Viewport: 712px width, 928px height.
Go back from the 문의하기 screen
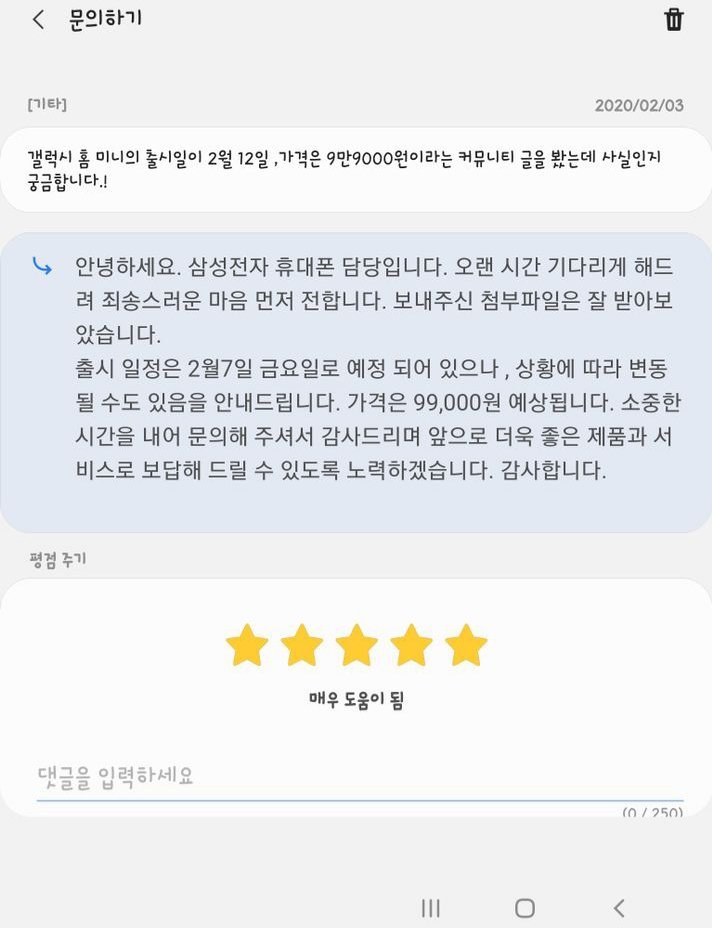coord(38,20)
